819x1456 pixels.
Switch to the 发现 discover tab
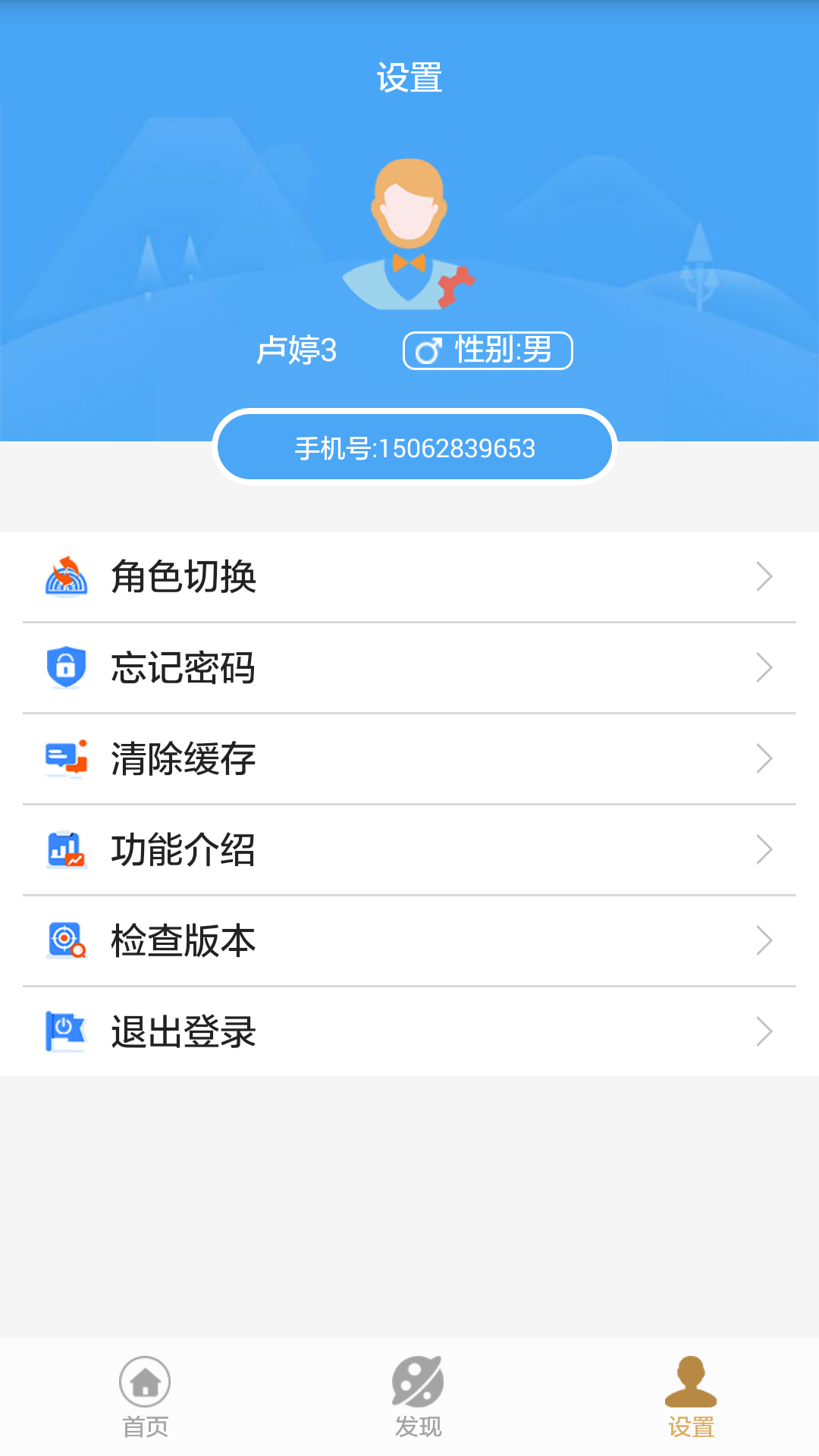(418, 1397)
